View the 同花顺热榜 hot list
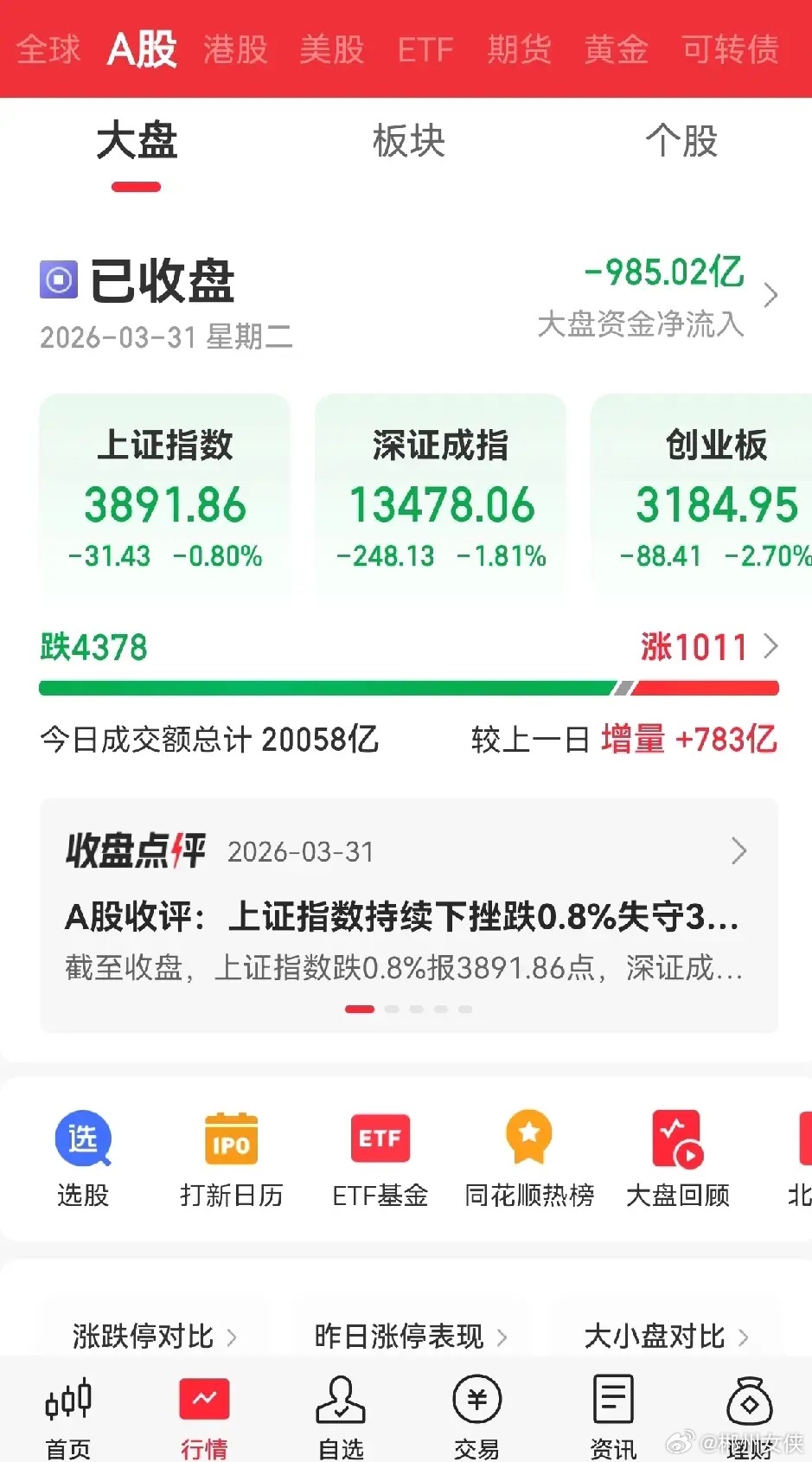Viewport: 812px width, 1462px height. (x=528, y=1157)
